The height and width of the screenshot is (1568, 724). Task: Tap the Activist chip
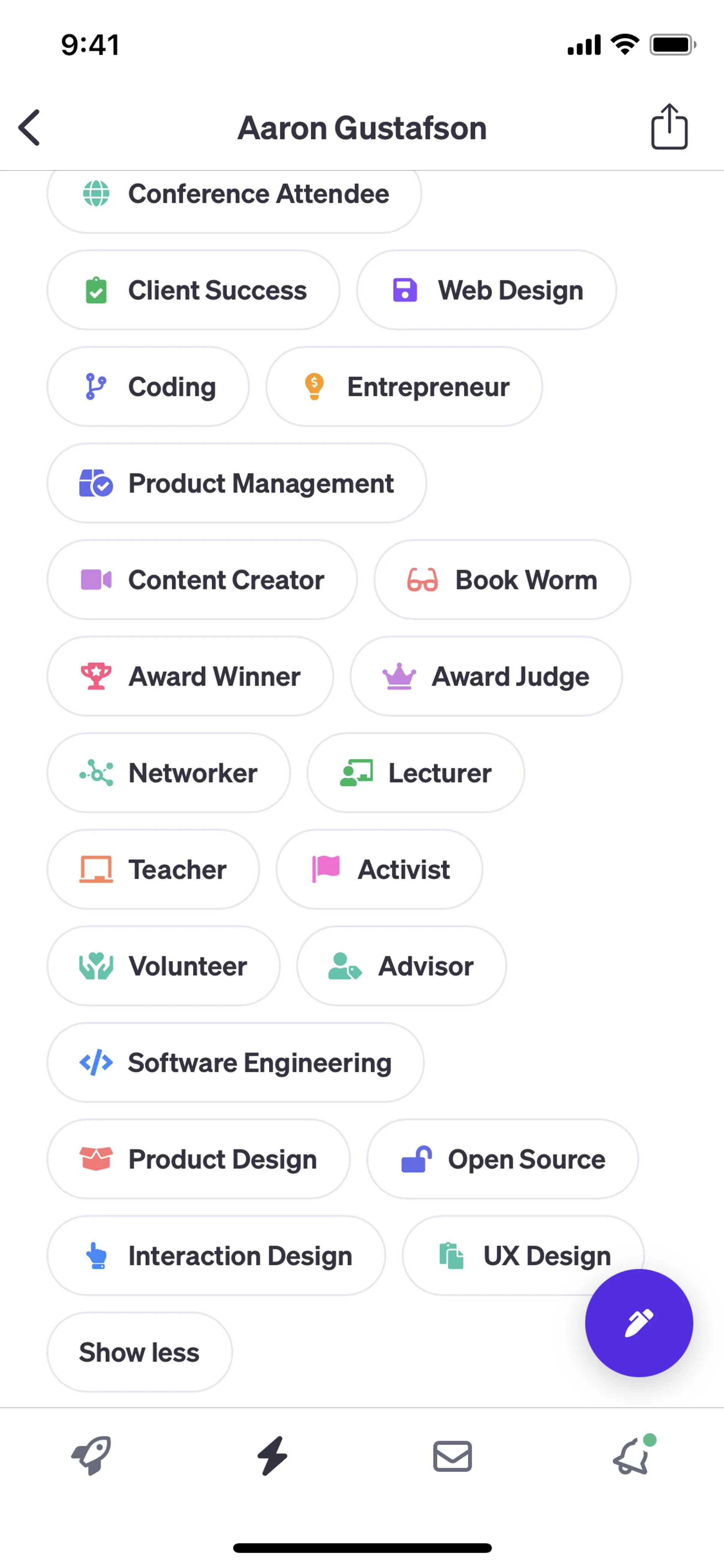[380, 869]
